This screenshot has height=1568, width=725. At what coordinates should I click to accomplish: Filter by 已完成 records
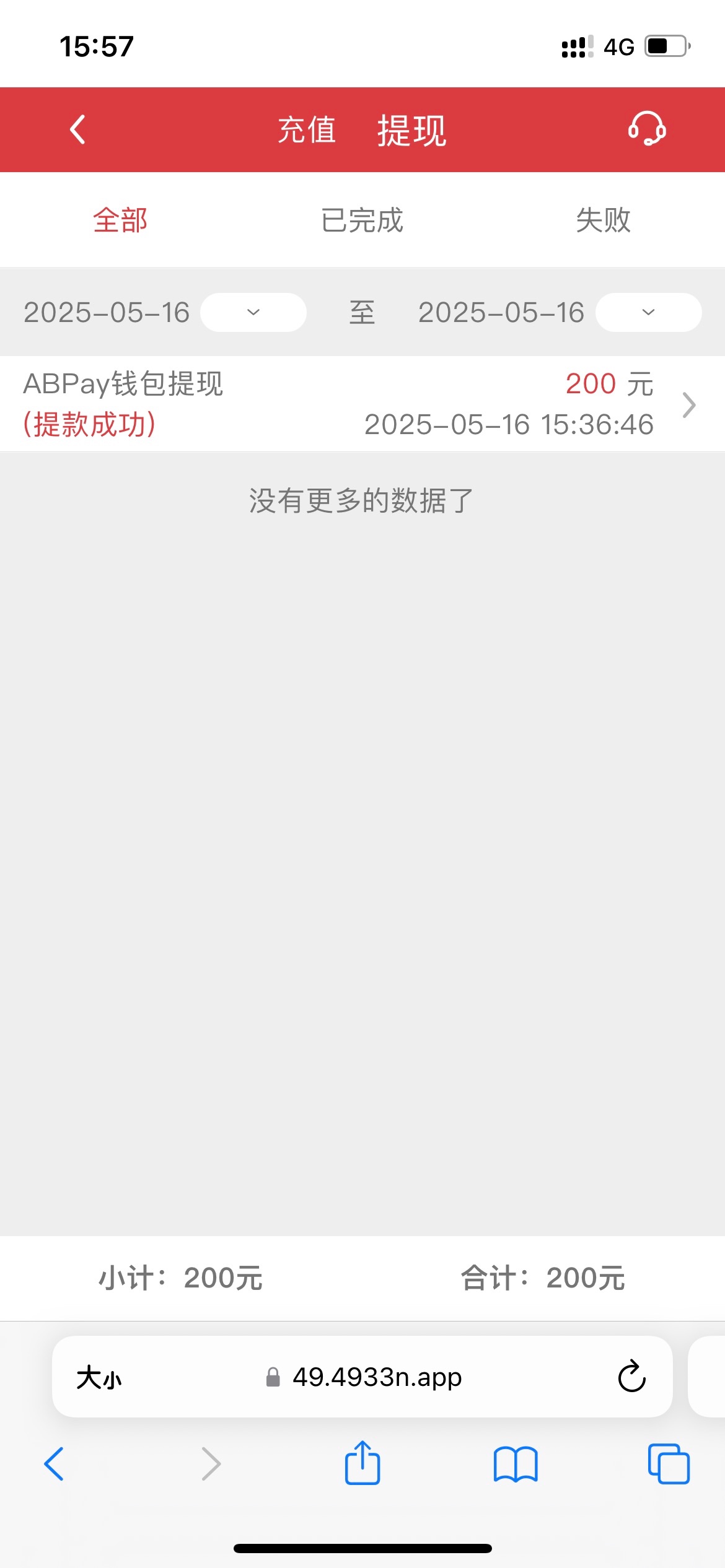pyautogui.click(x=362, y=220)
